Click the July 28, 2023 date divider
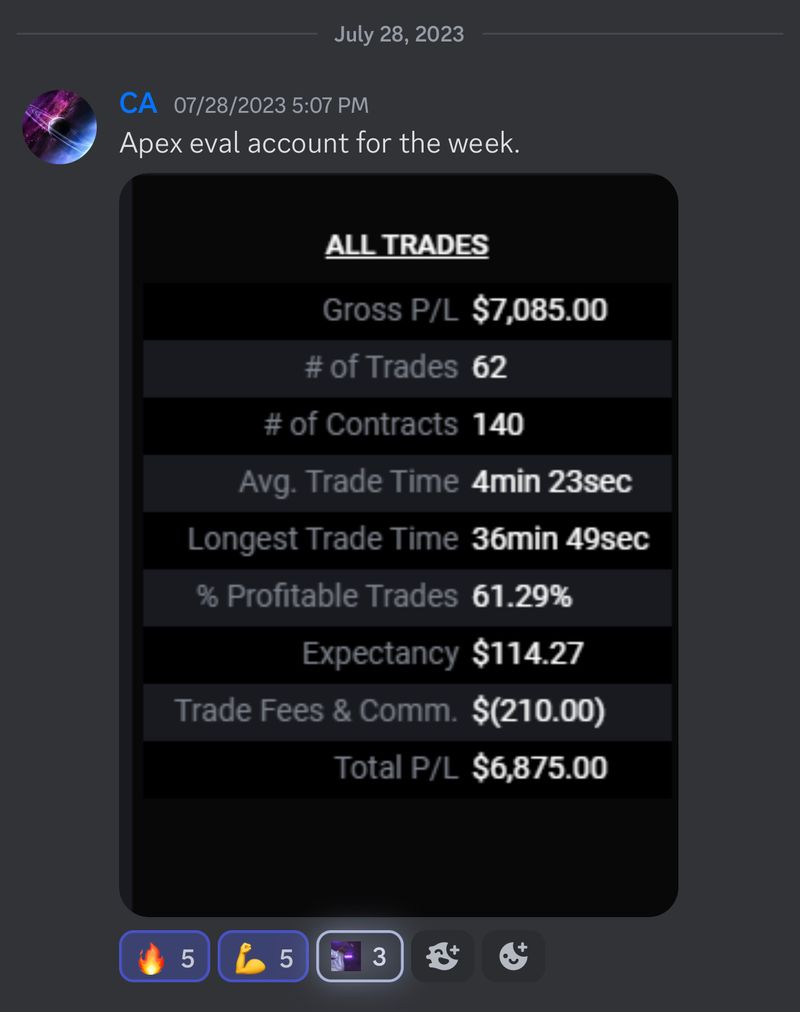The width and height of the screenshot is (800, 1012). [x=397, y=33]
